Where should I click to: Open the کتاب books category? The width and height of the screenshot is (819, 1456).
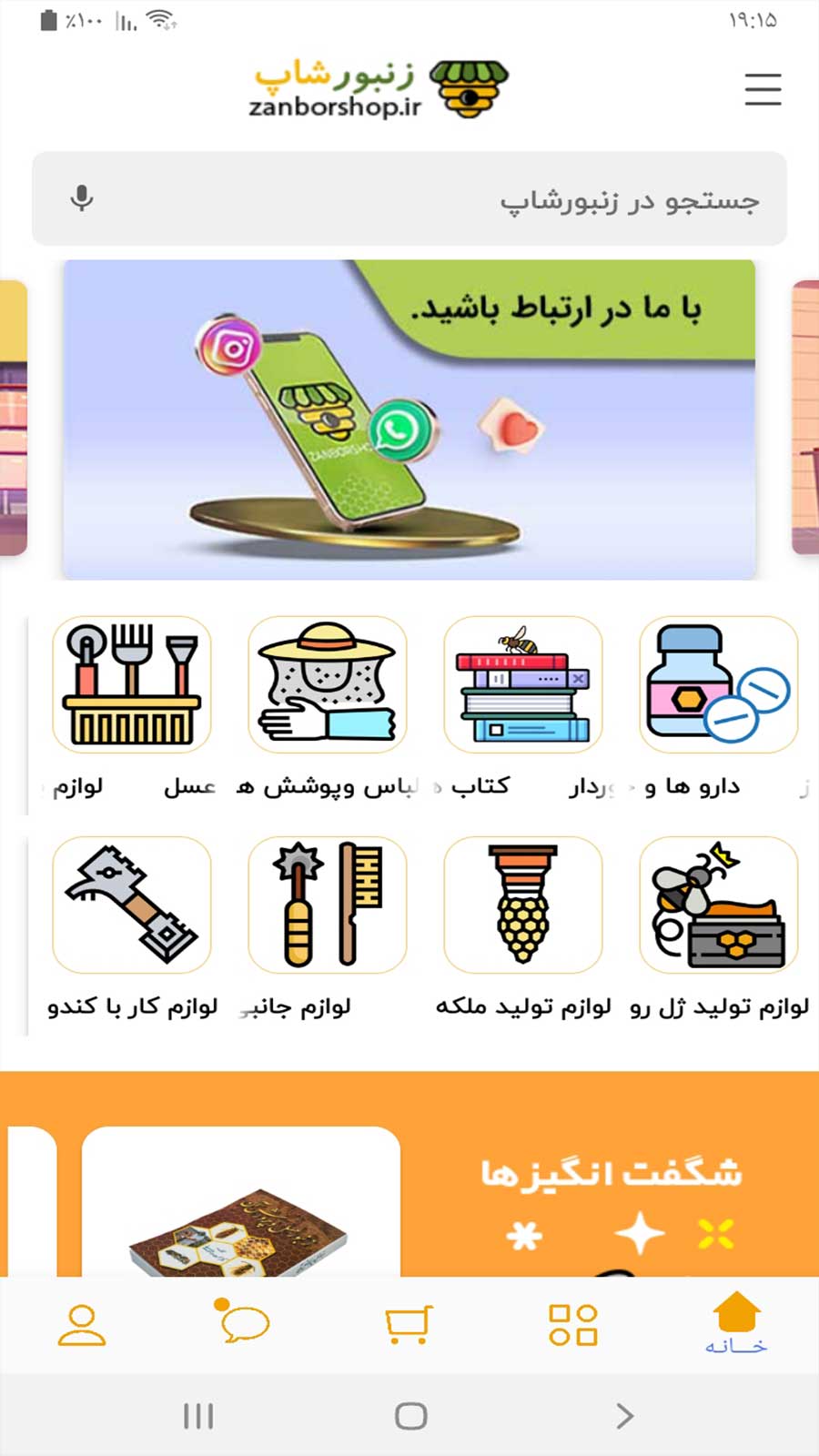[522, 685]
